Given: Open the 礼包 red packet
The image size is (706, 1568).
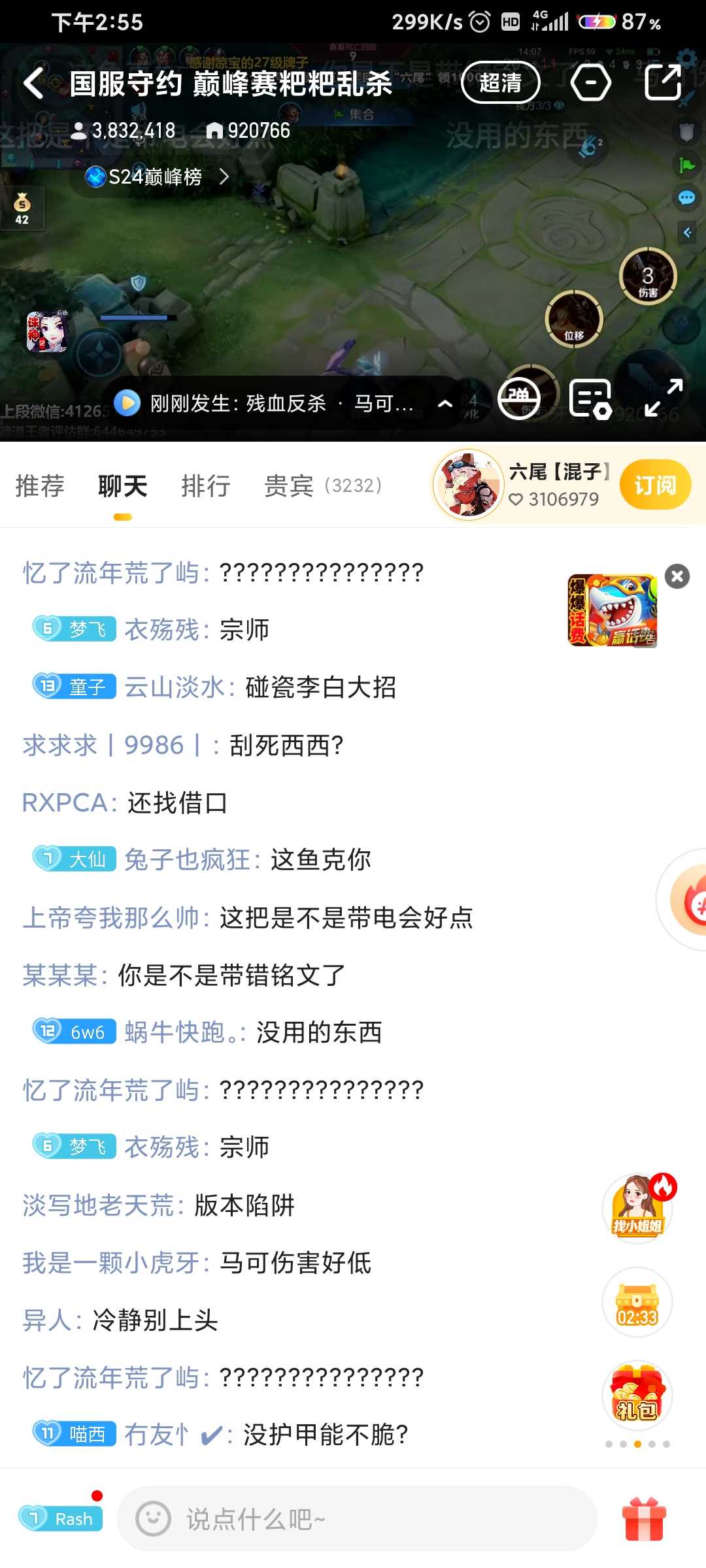Looking at the screenshot, I should click(x=637, y=1395).
